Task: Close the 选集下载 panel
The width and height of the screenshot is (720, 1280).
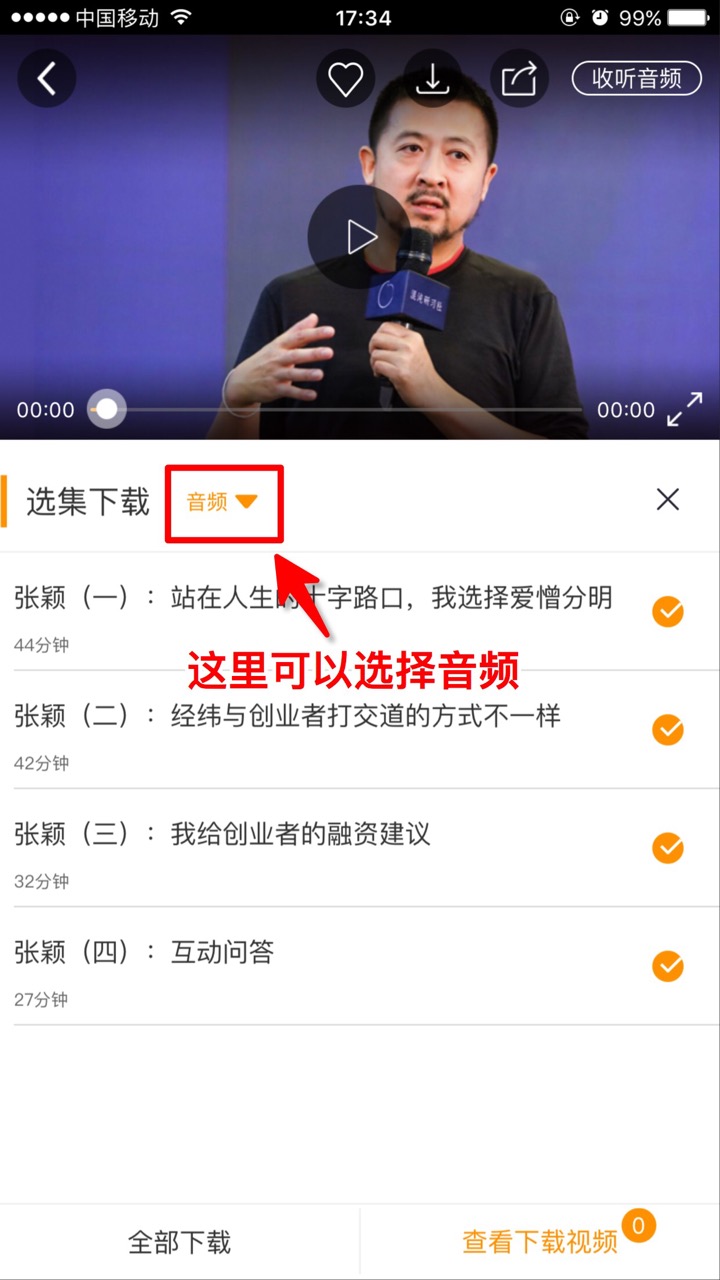Action: pyautogui.click(x=668, y=499)
